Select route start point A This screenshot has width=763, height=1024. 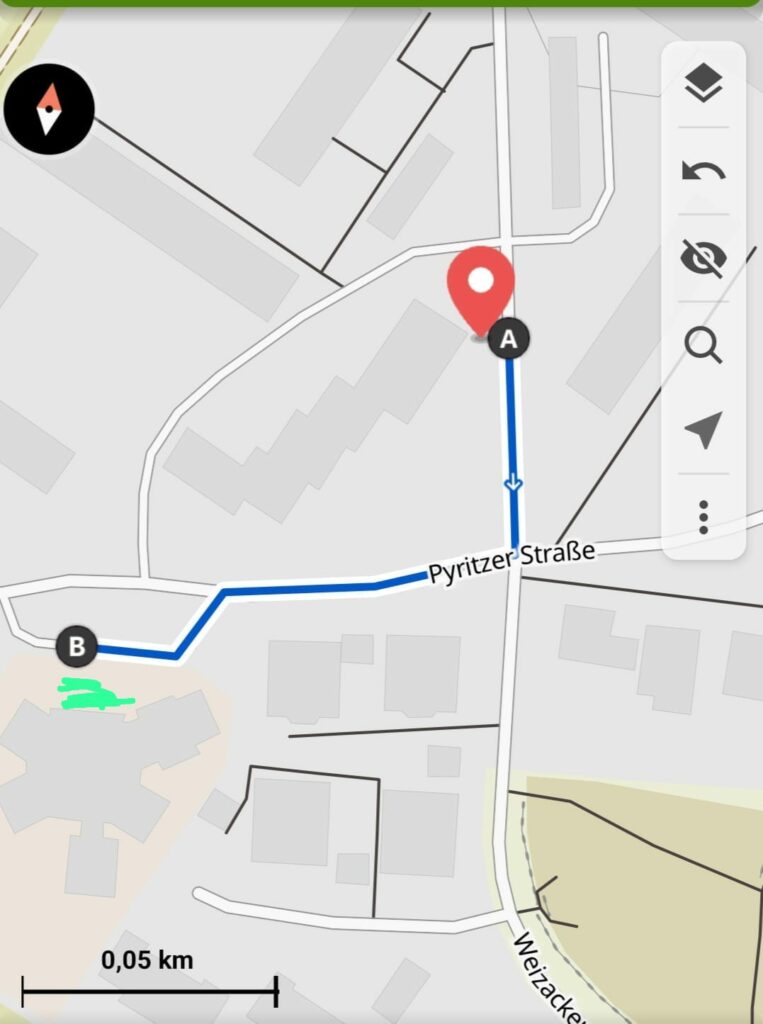508,339
